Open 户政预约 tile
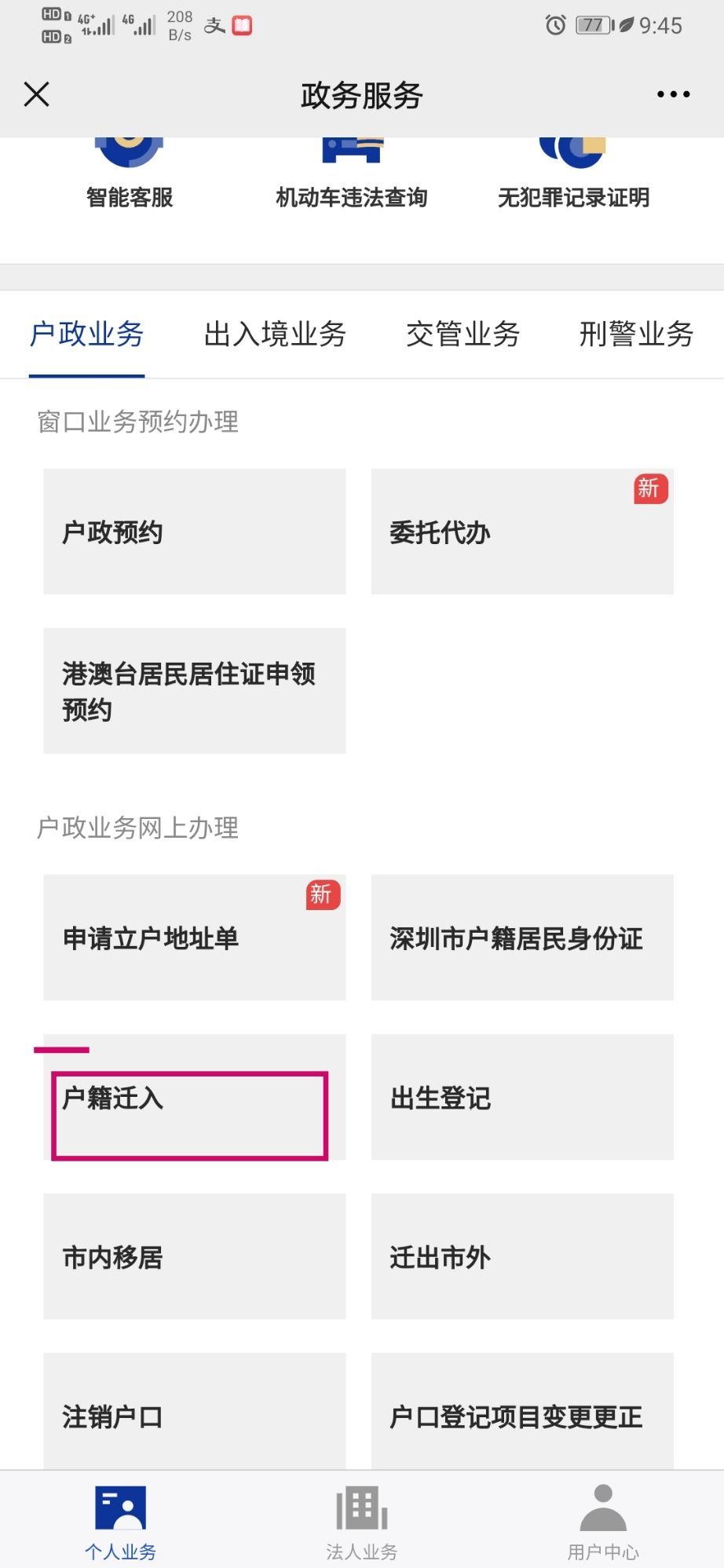Viewport: 724px width, 1568px height. point(195,532)
